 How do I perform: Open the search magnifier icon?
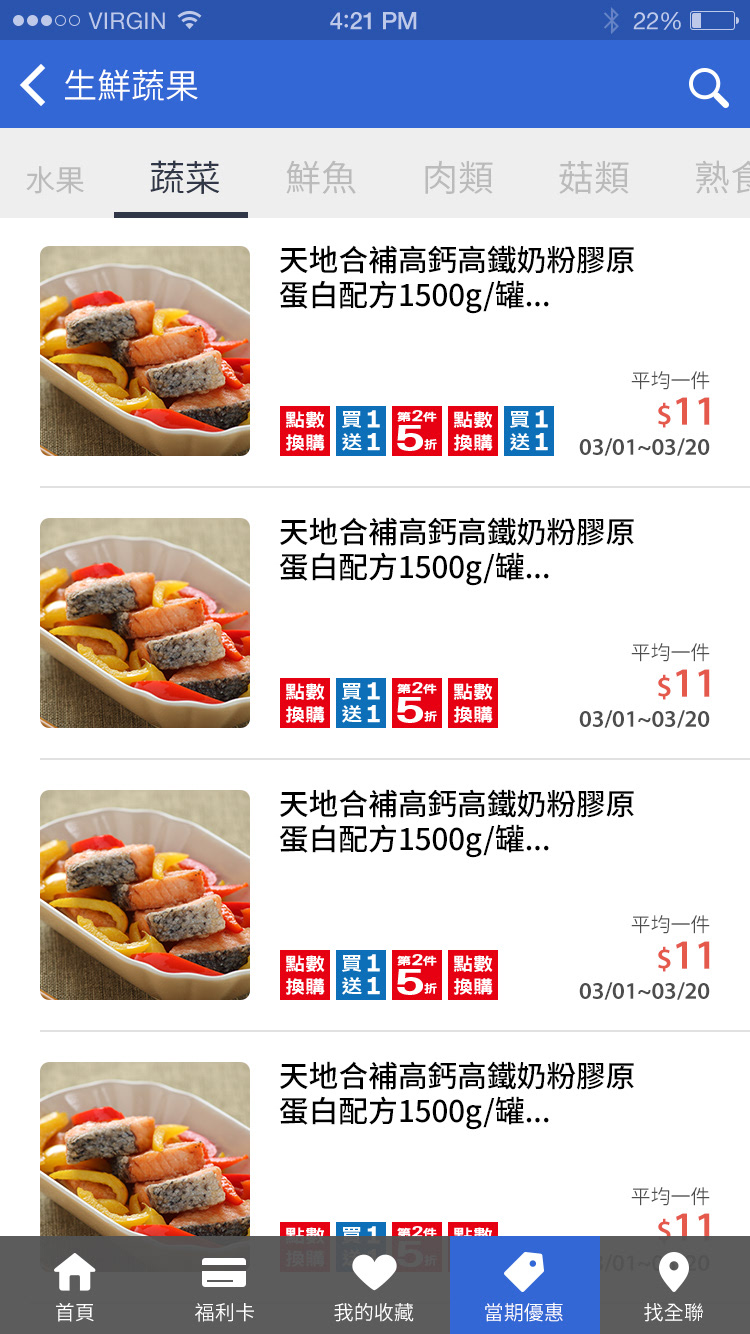point(708,87)
